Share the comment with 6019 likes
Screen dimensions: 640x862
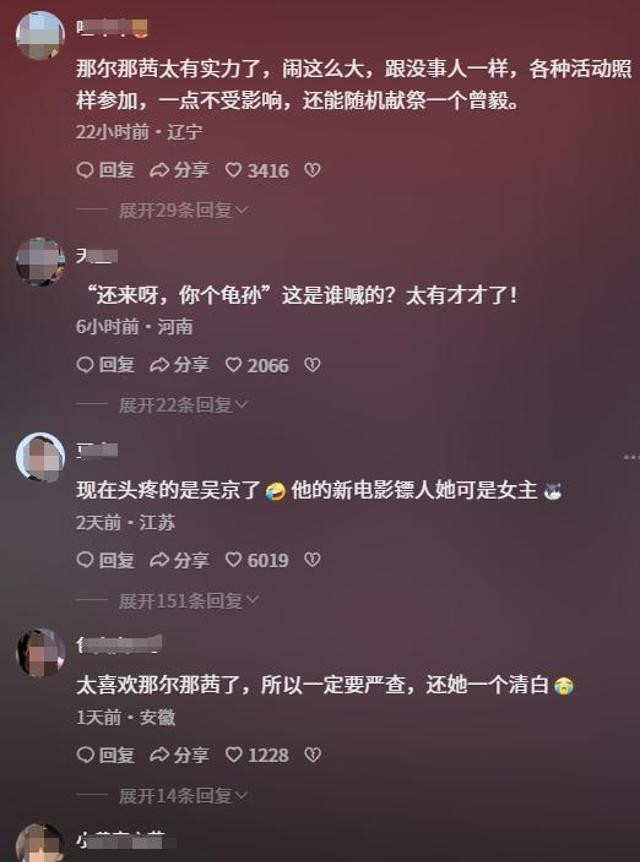[179, 561]
